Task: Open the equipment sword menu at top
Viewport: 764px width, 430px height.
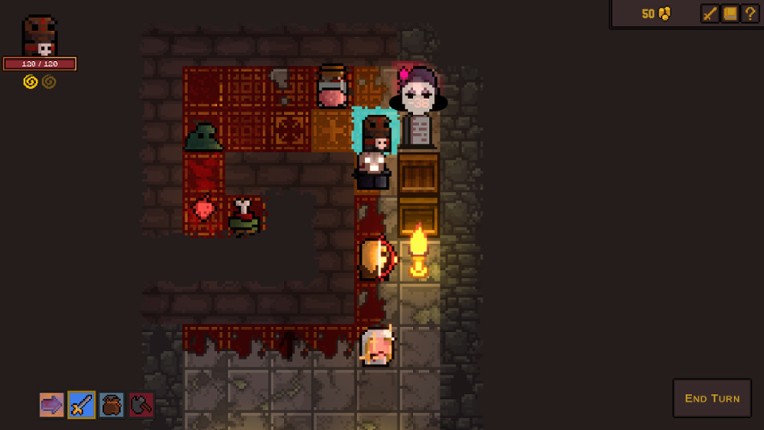Action: pos(709,14)
